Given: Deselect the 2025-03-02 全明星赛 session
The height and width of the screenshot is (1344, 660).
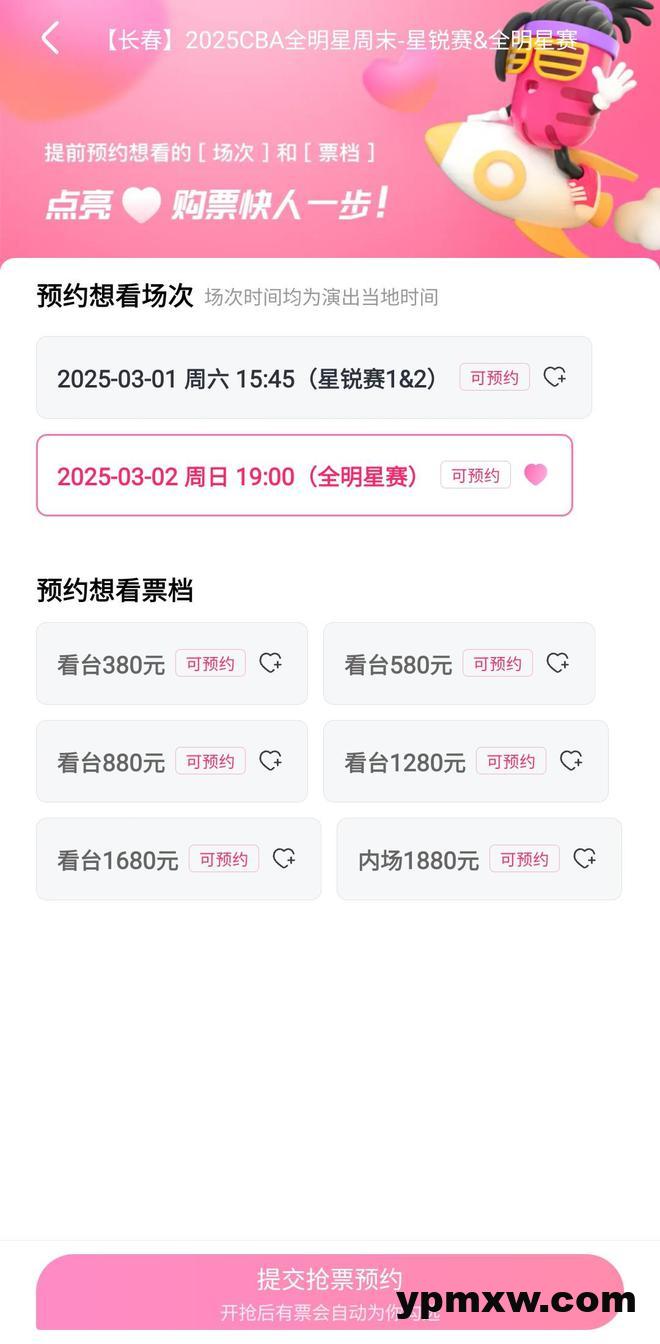Looking at the screenshot, I should click(x=304, y=476).
